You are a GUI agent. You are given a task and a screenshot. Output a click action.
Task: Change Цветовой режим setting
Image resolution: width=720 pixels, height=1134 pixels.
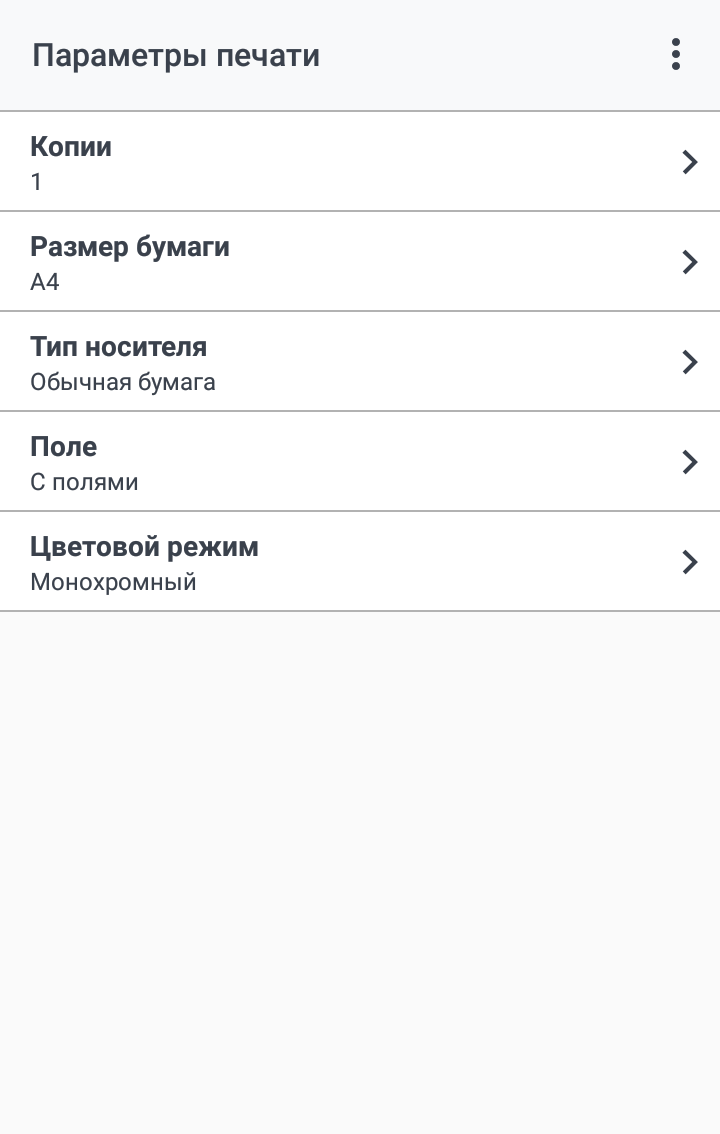(x=360, y=562)
